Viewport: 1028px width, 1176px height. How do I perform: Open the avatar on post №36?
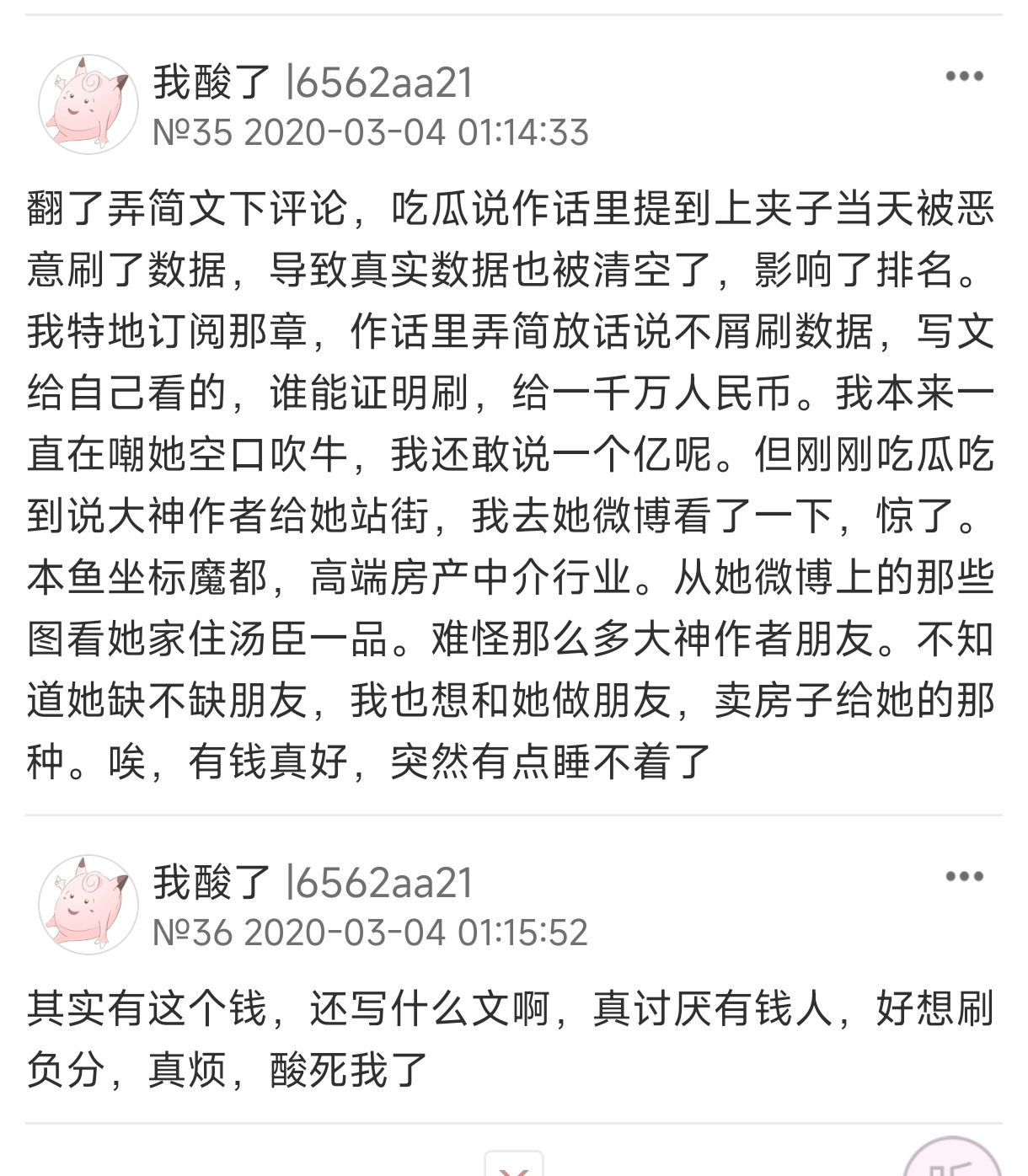[88, 905]
